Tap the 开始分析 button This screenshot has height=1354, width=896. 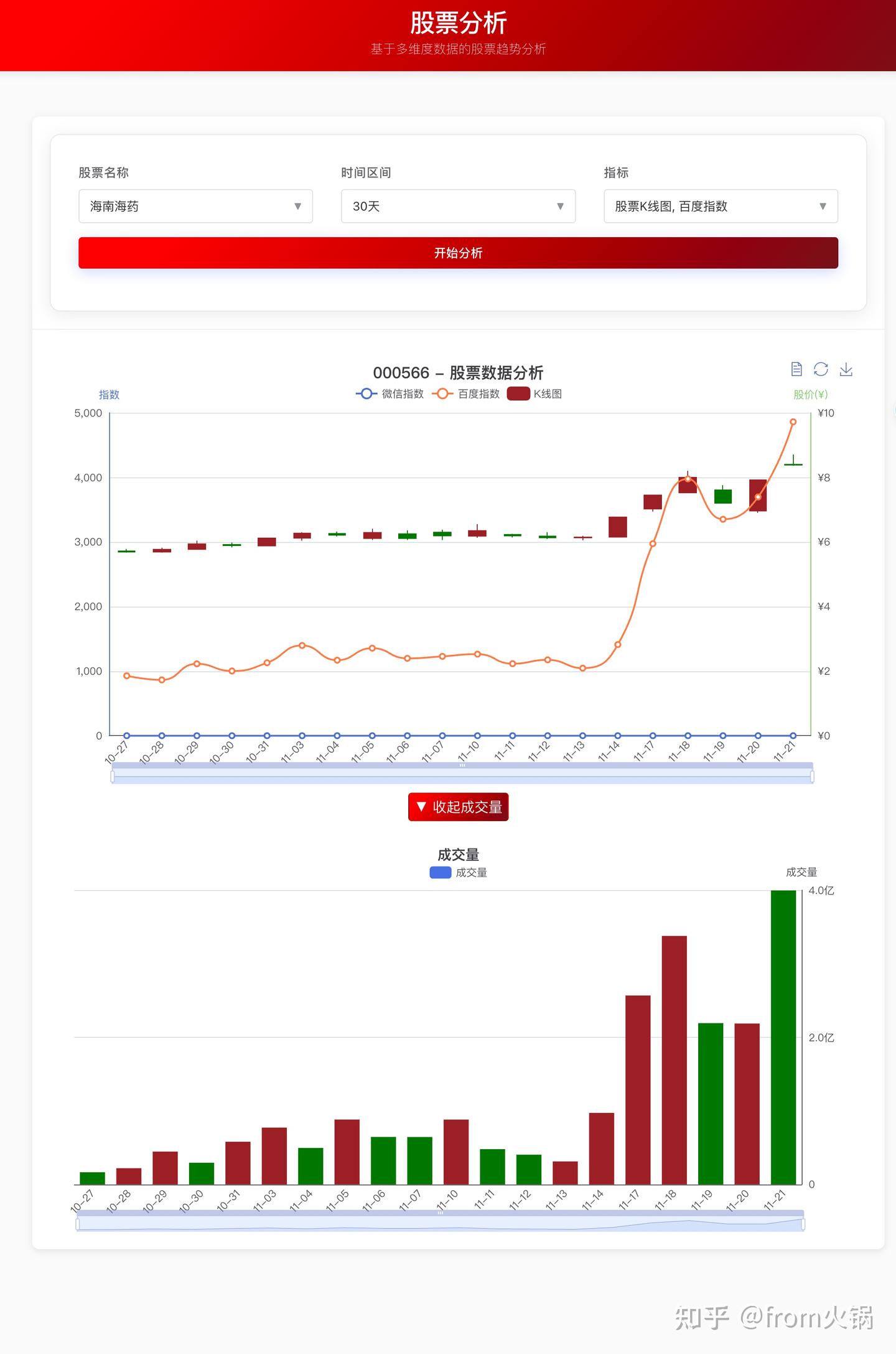pyautogui.click(x=458, y=253)
